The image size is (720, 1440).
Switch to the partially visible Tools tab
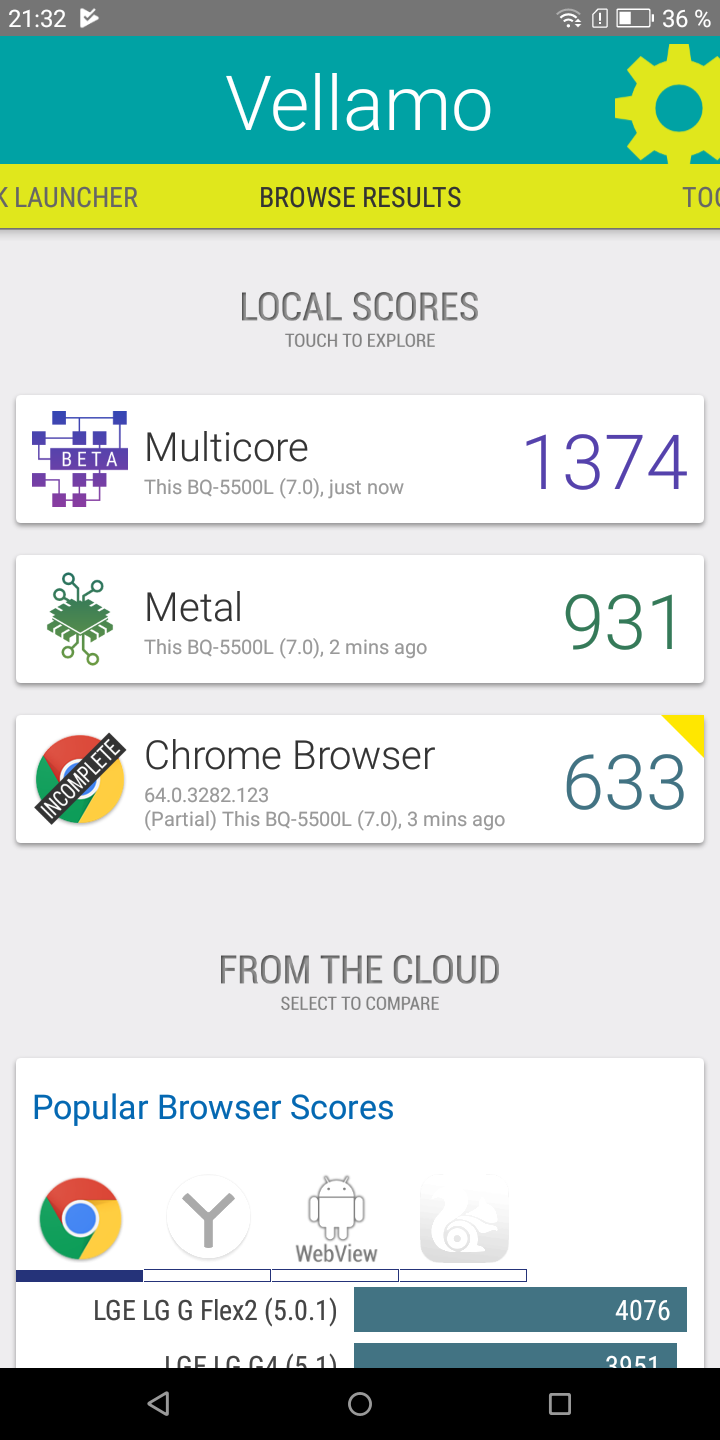(702, 197)
